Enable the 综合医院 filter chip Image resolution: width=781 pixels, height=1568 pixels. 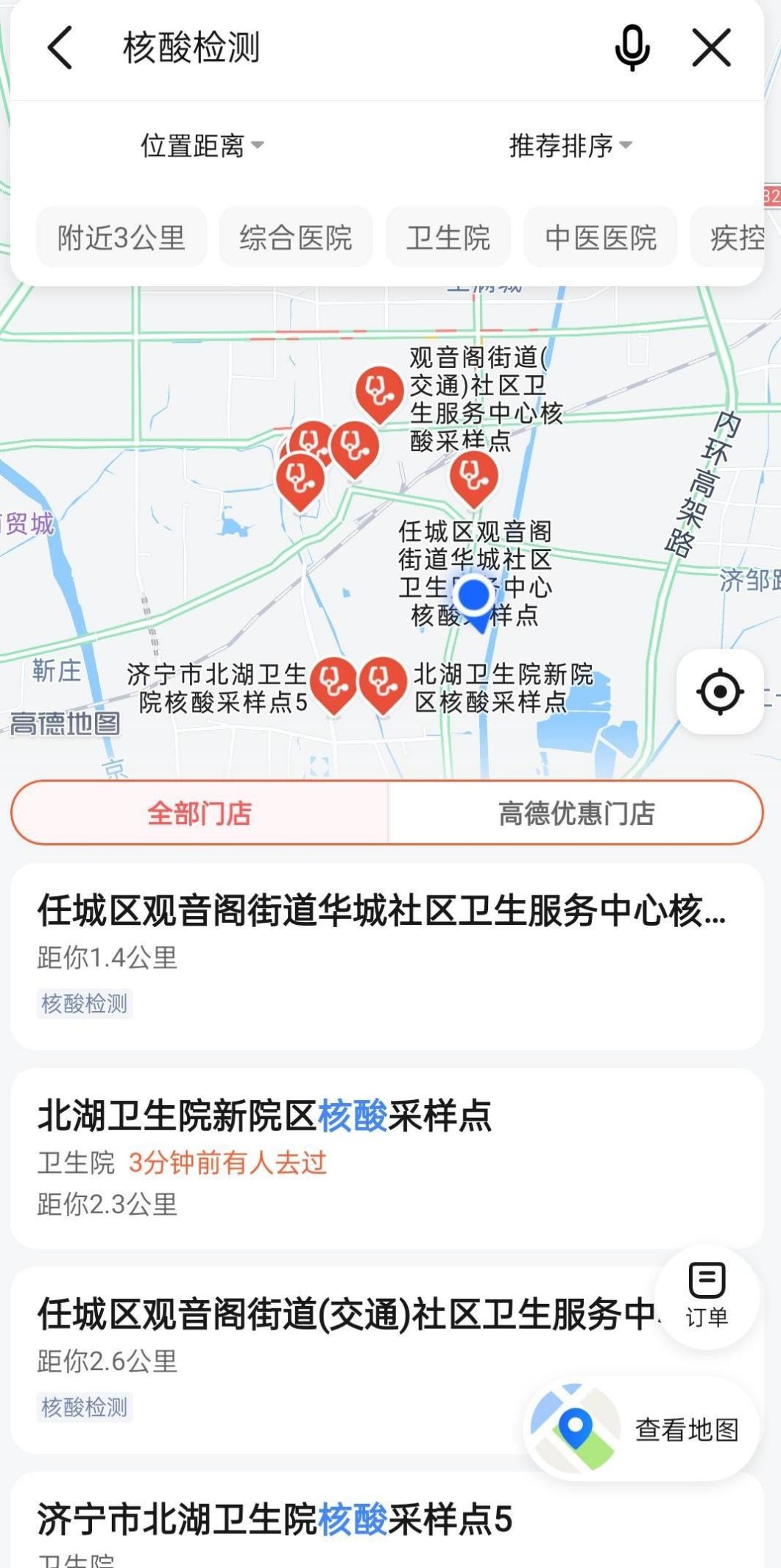295,236
